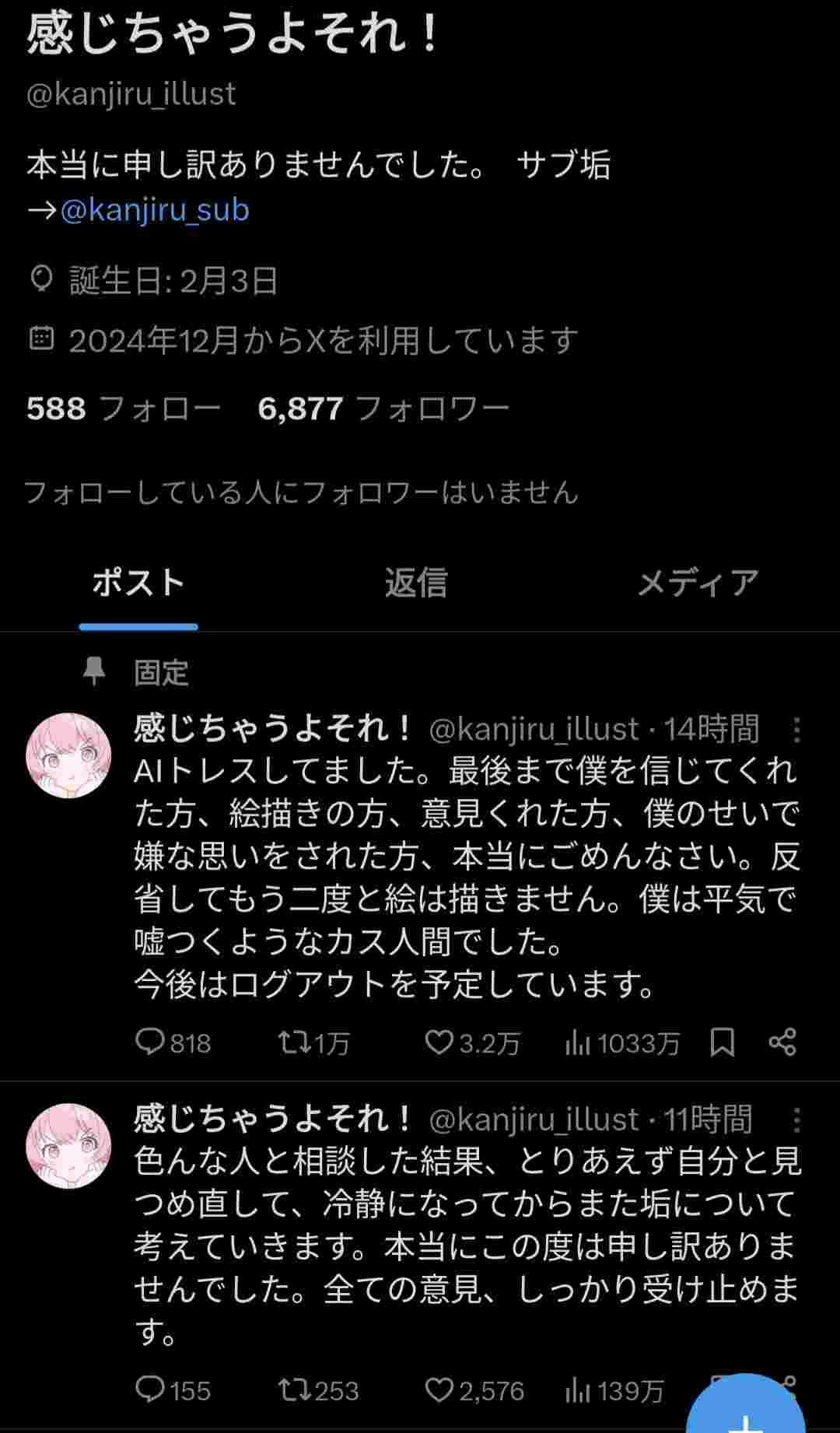Share the pinned AIトレス post

click(x=782, y=1042)
